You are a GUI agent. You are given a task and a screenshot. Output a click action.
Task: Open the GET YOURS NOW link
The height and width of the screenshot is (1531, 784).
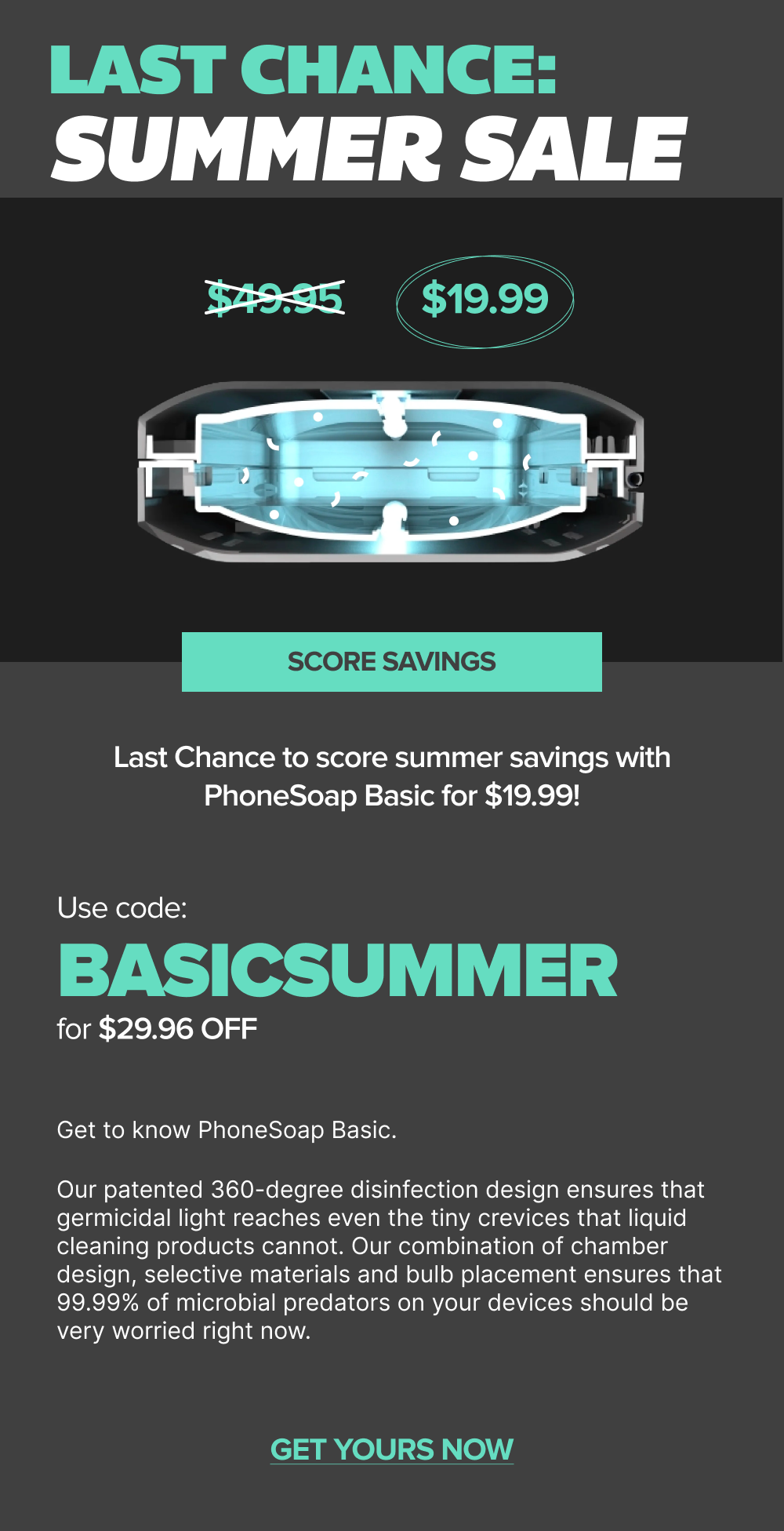tap(391, 1449)
